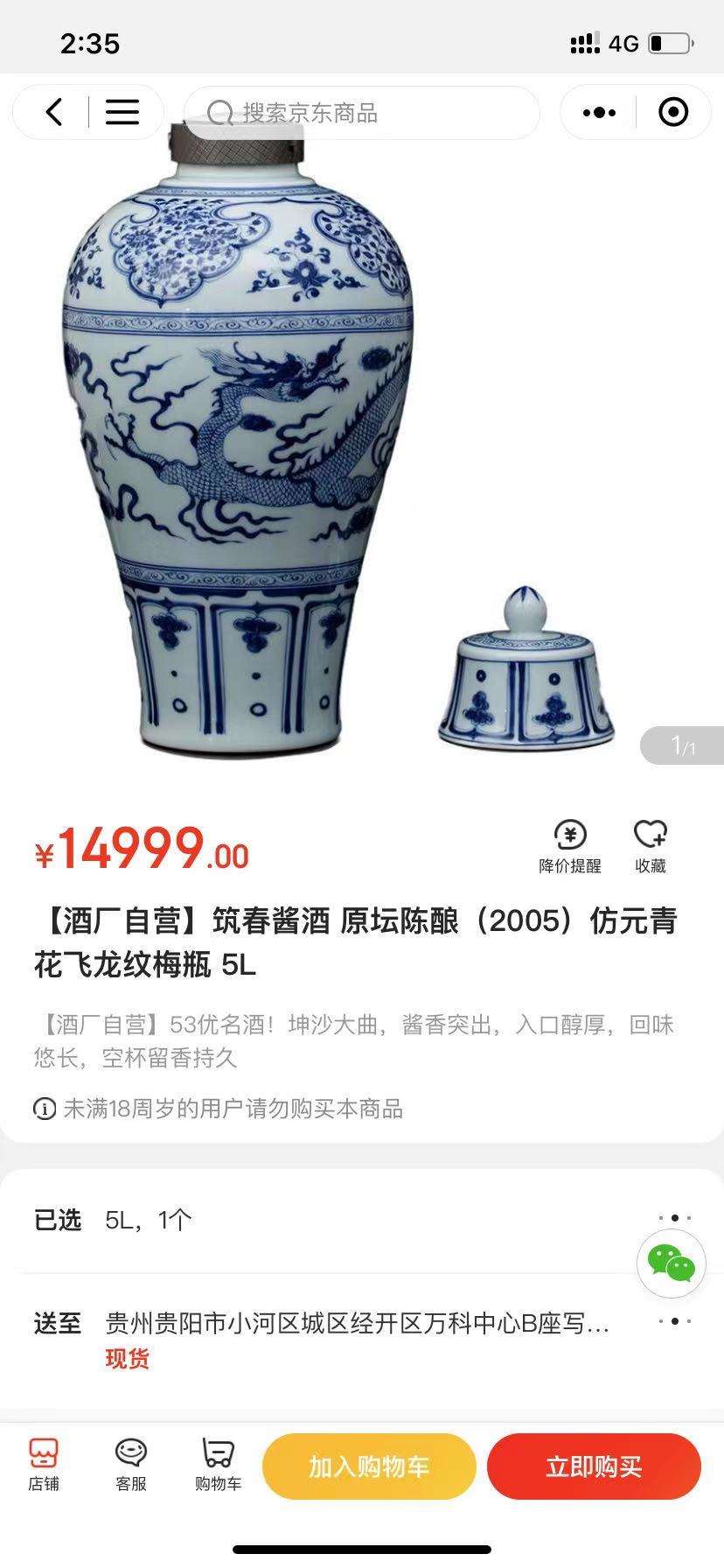Open the hamburger menu
This screenshot has width=724, height=1568.
pos(122,112)
